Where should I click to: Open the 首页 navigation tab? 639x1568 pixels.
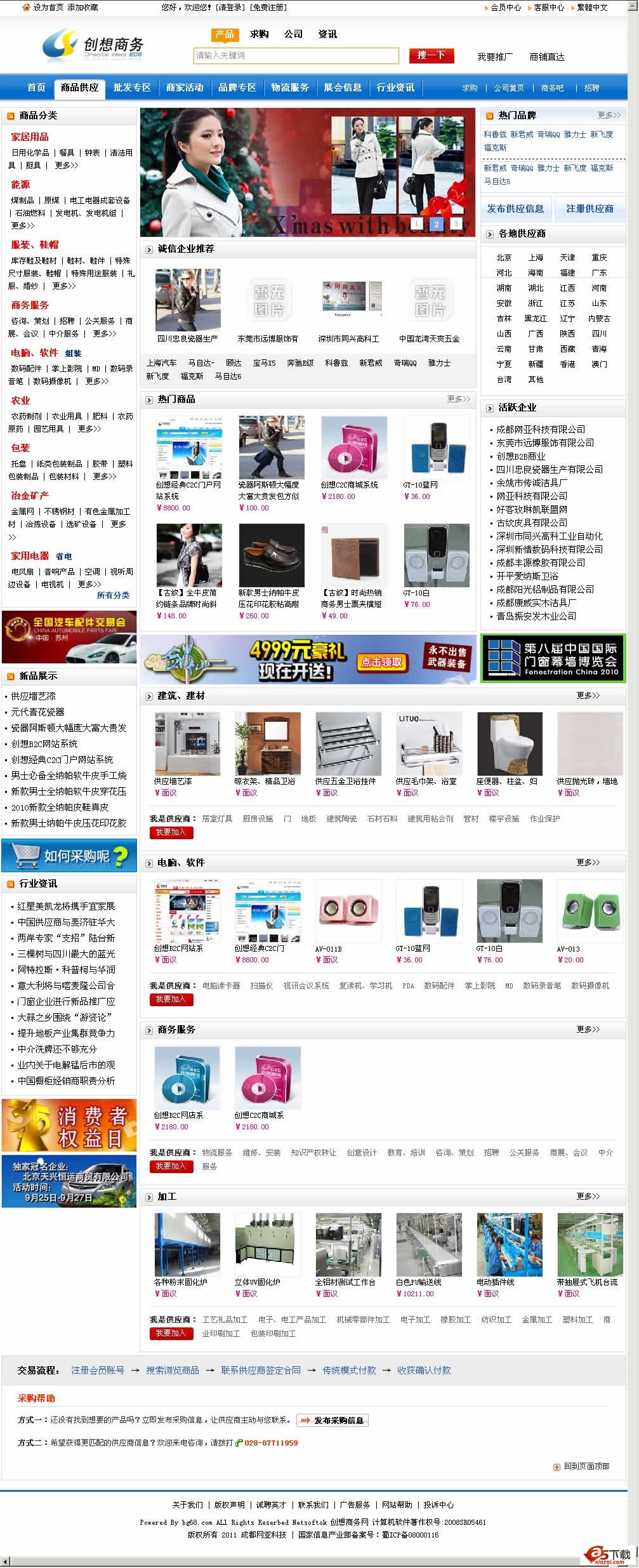point(36,88)
